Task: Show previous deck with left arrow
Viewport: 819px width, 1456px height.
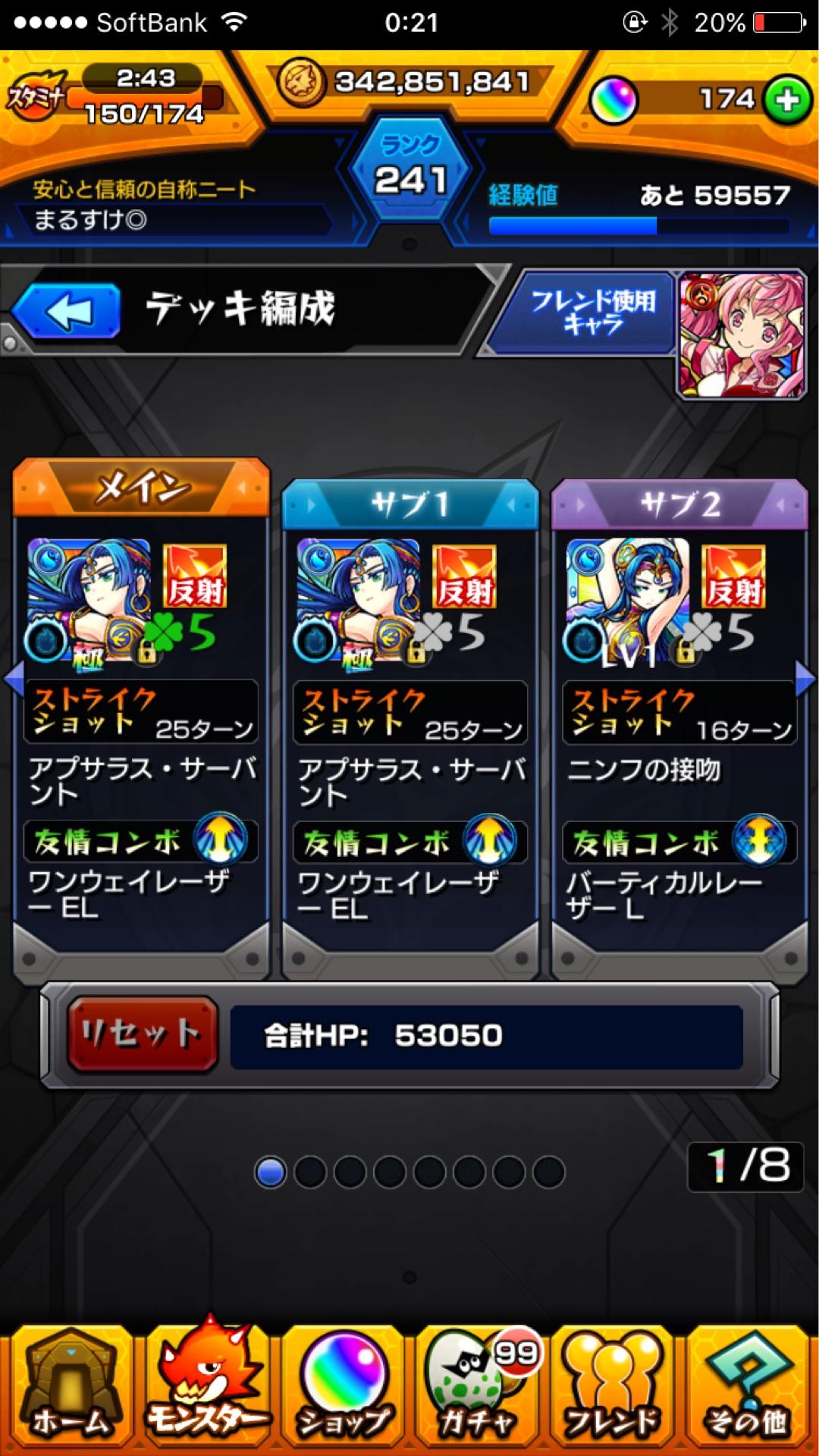Action: pyautogui.click(x=14, y=678)
